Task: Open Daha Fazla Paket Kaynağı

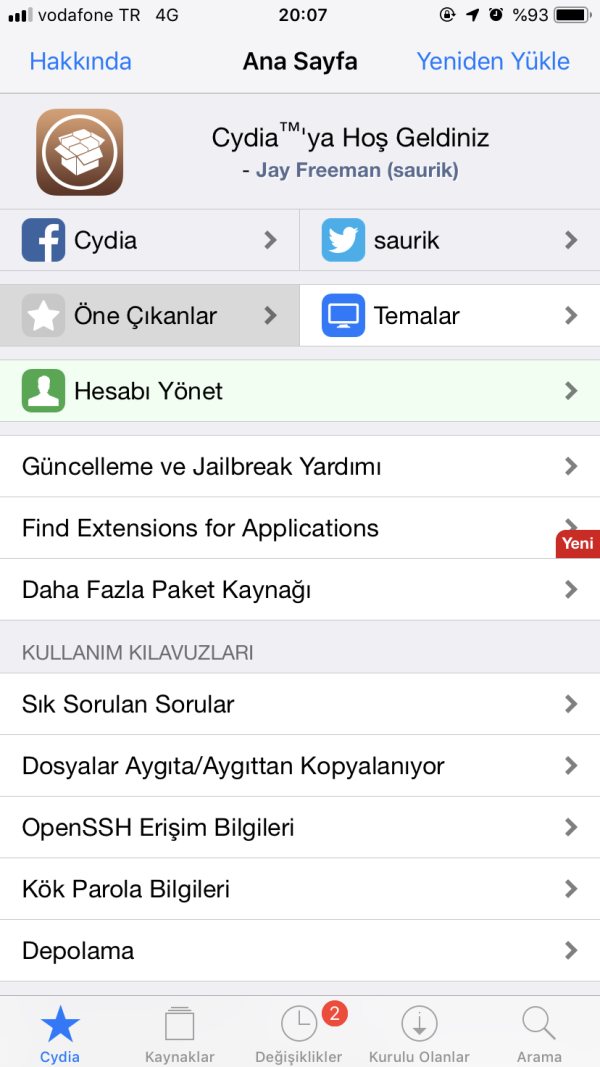Action: click(x=300, y=590)
